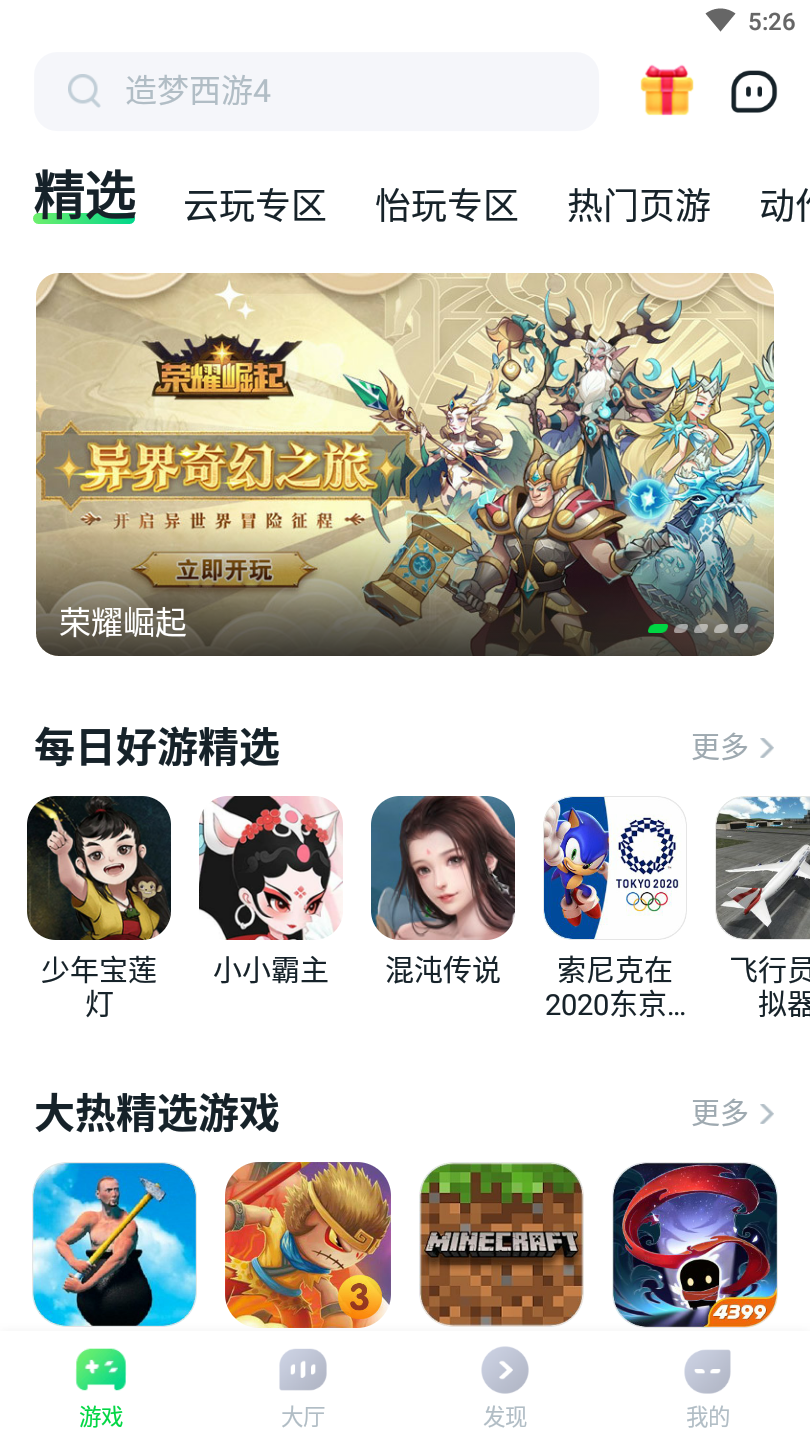Tap the search box showing 造梦西游4
The height and width of the screenshot is (1440, 810).
(x=316, y=91)
